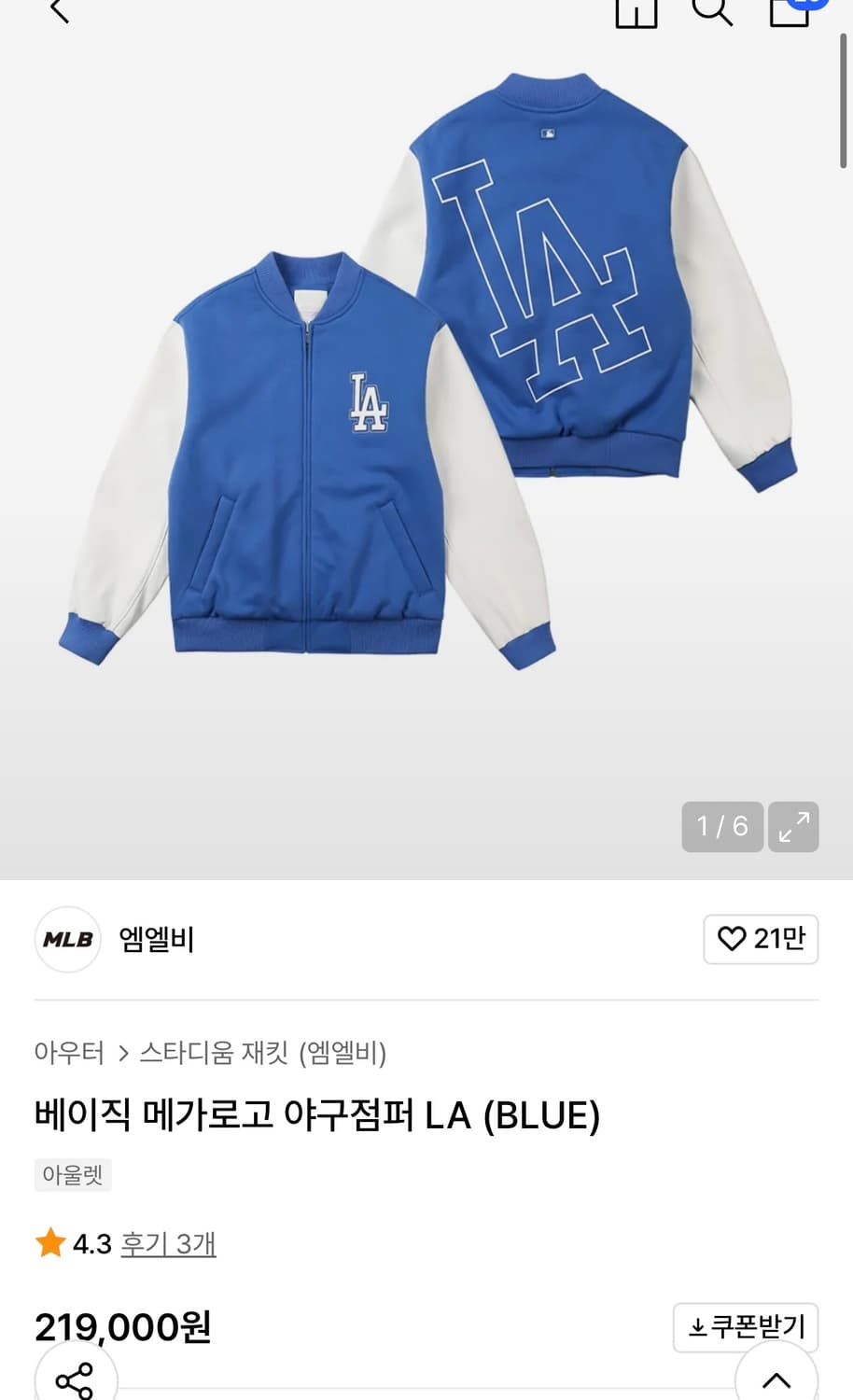Click the 1/6 image counter

(x=721, y=827)
